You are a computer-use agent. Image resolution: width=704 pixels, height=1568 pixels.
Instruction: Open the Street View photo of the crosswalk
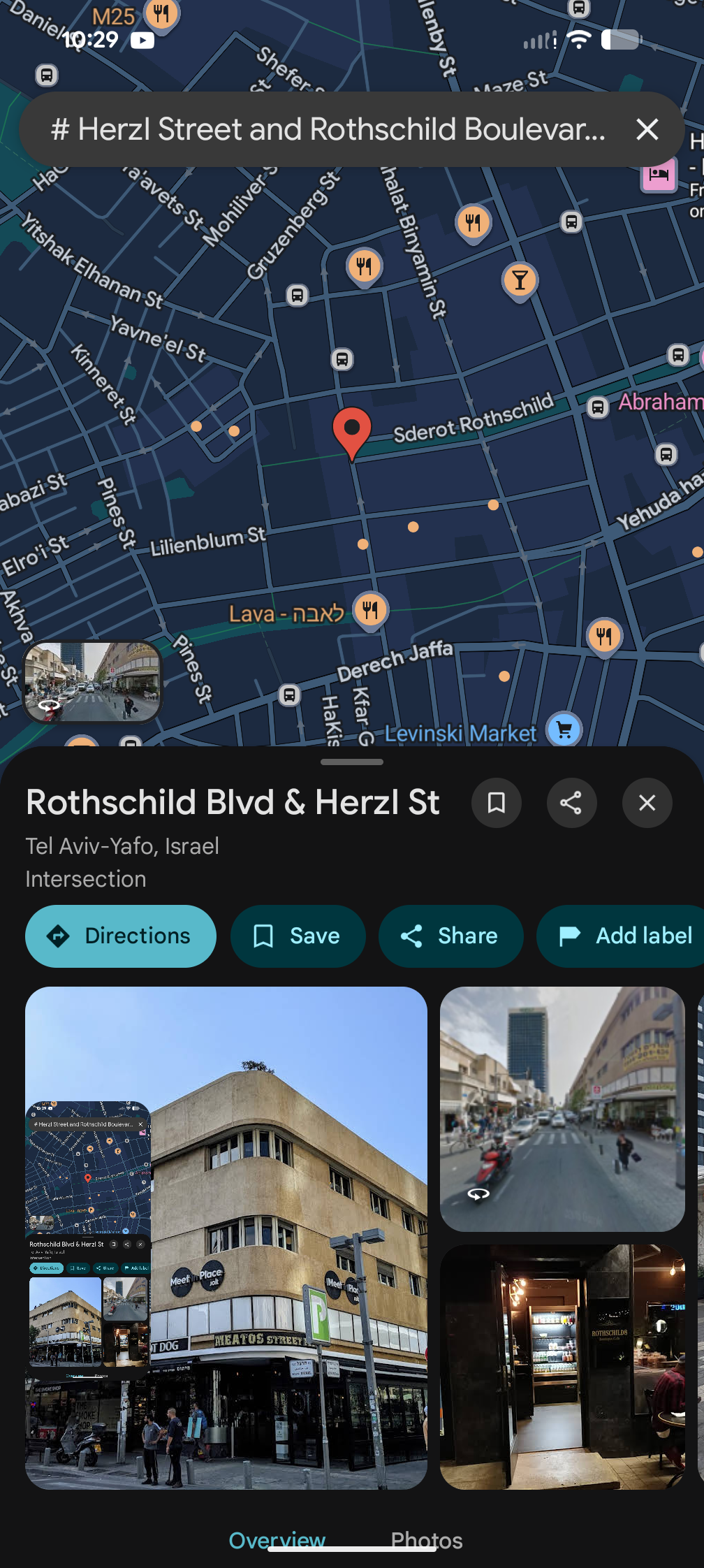coord(562,1109)
